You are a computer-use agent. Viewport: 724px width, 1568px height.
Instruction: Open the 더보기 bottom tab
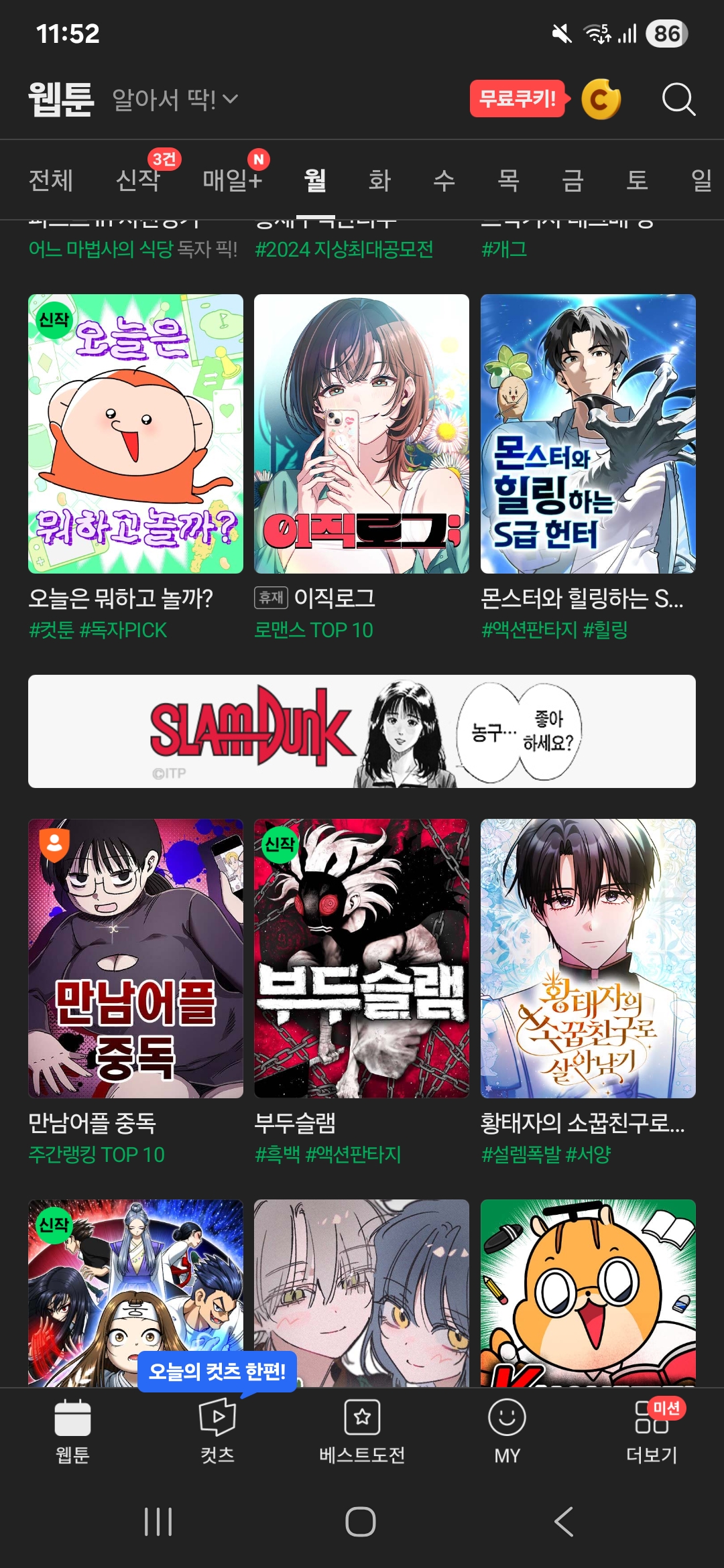coord(652,1431)
